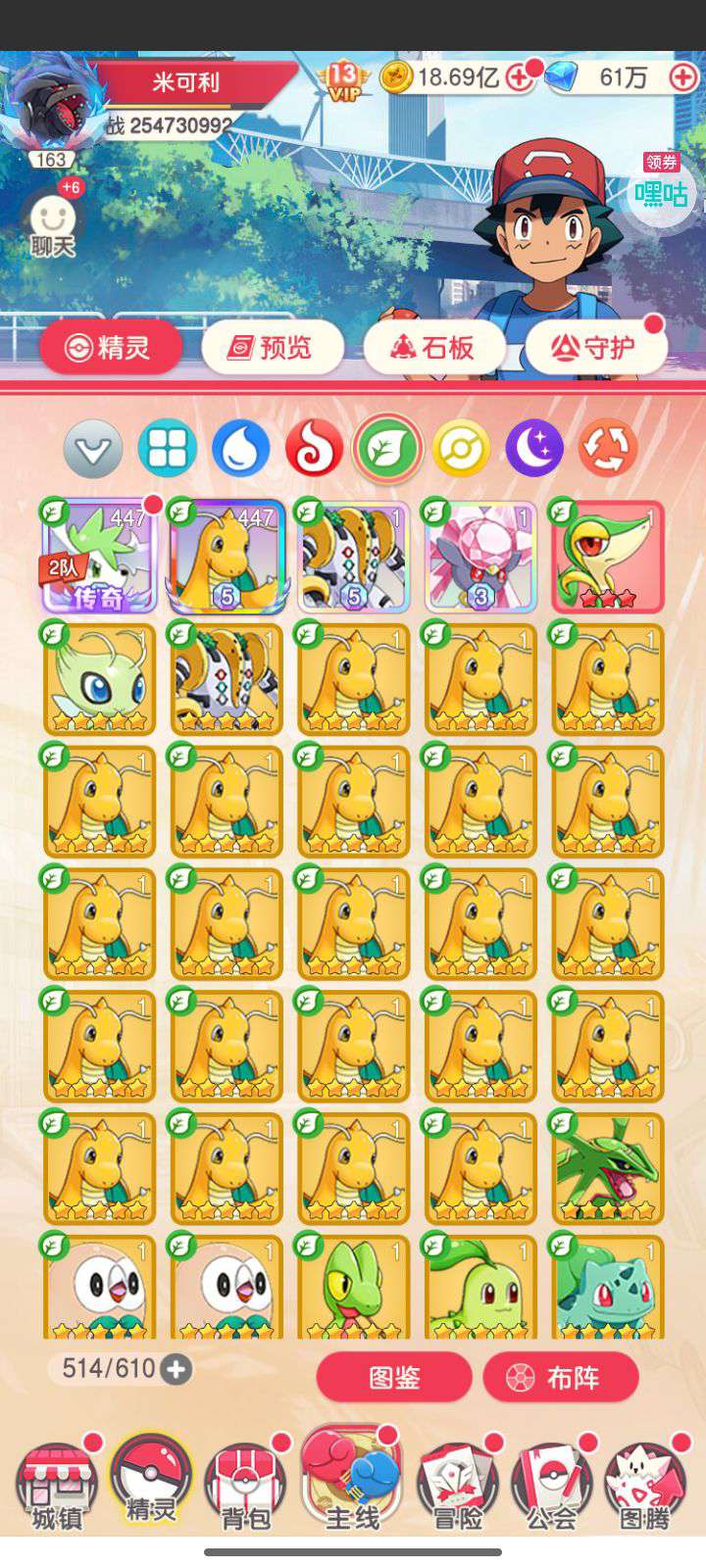Open the Snivy three-star card
This screenshot has height=1568, width=706.
(x=607, y=557)
